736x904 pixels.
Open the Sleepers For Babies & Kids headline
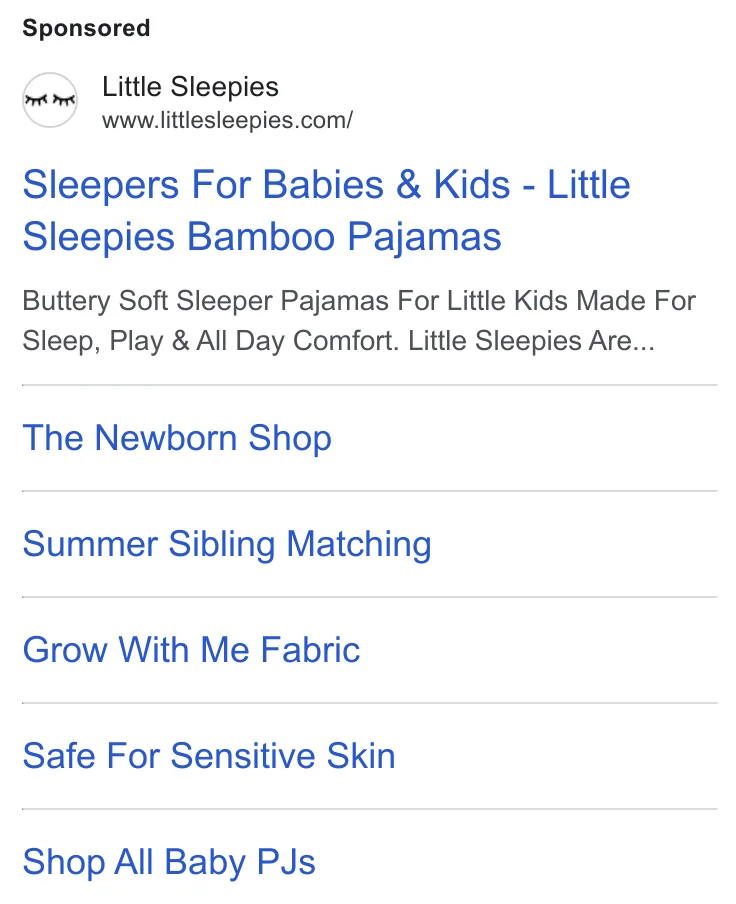pos(327,185)
